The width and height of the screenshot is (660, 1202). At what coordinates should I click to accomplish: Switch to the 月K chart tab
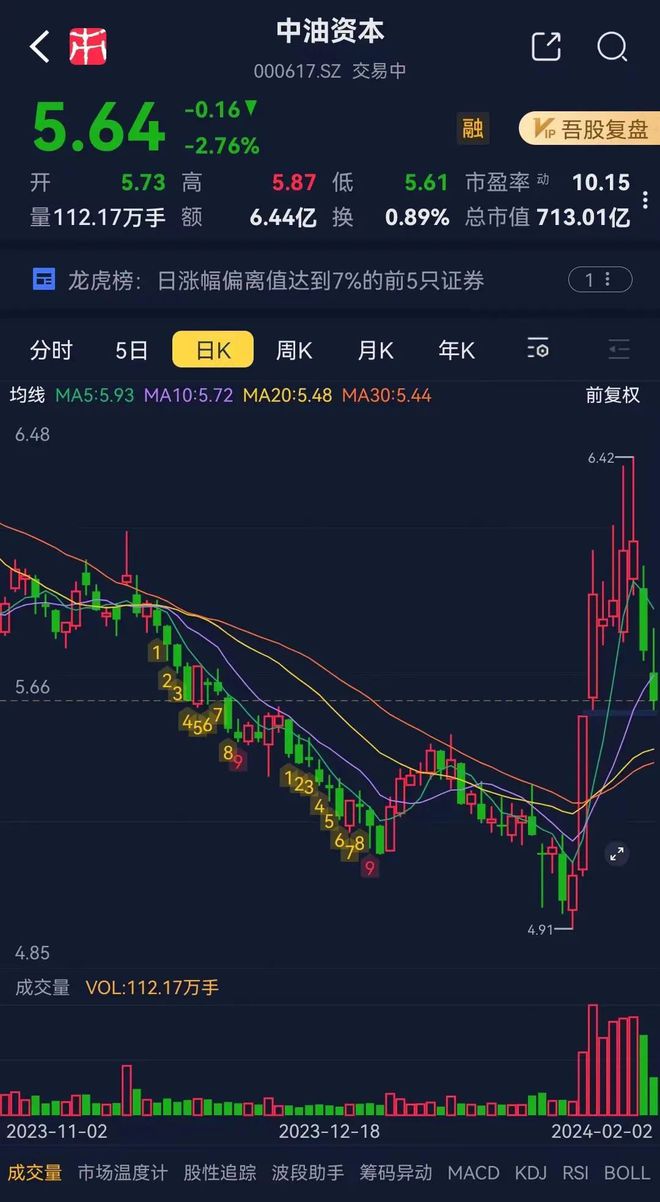[x=376, y=350]
